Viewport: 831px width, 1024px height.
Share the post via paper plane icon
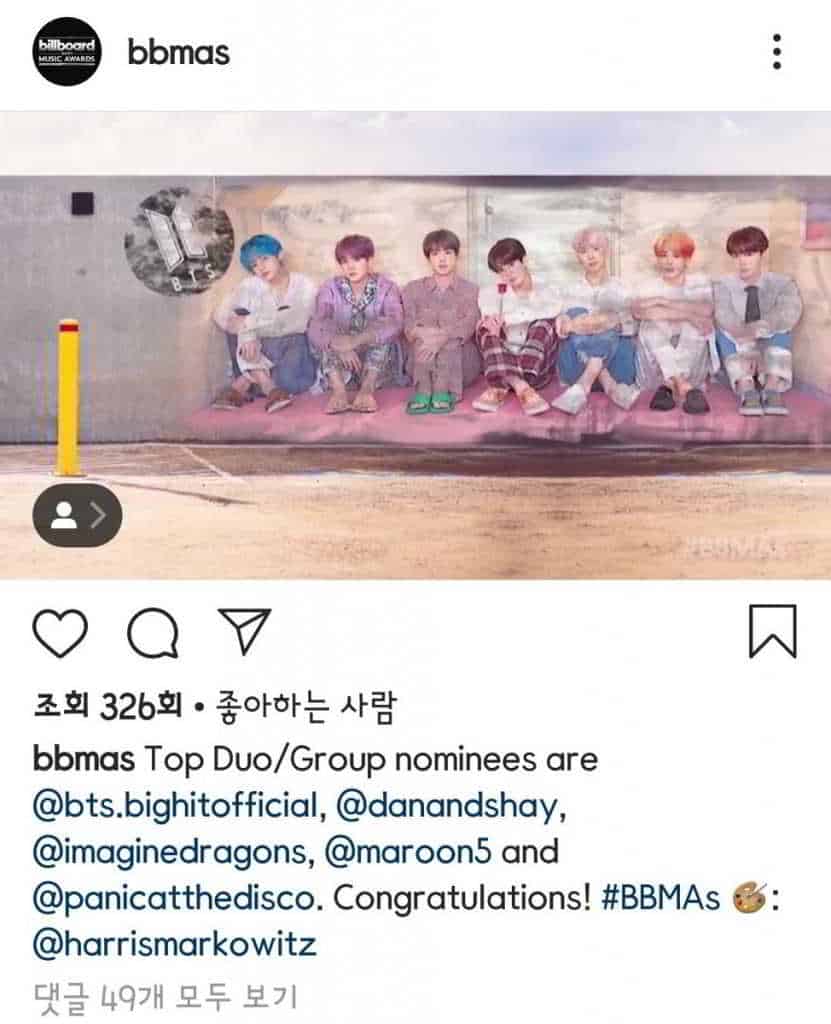pos(243,633)
